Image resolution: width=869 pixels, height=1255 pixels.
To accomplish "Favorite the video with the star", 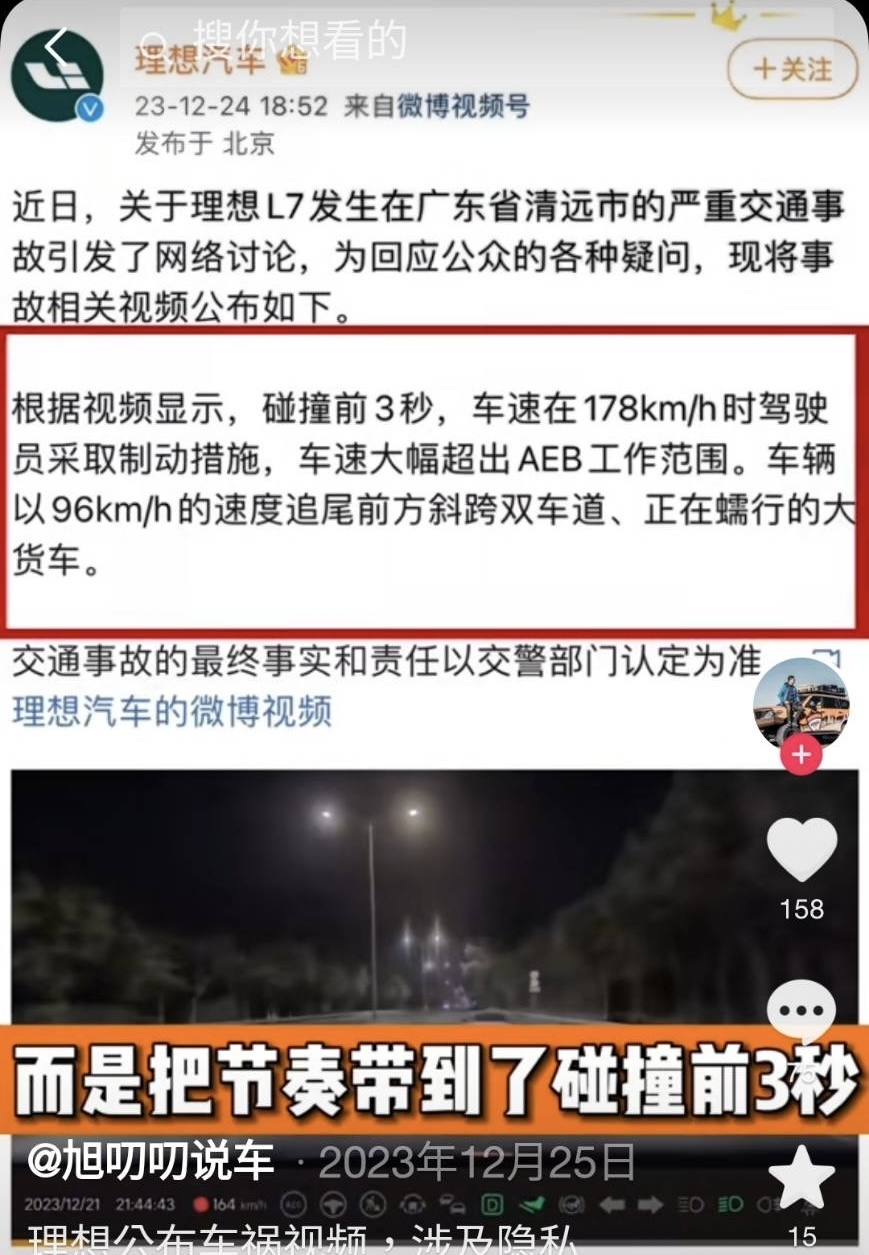I will 801,1178.
